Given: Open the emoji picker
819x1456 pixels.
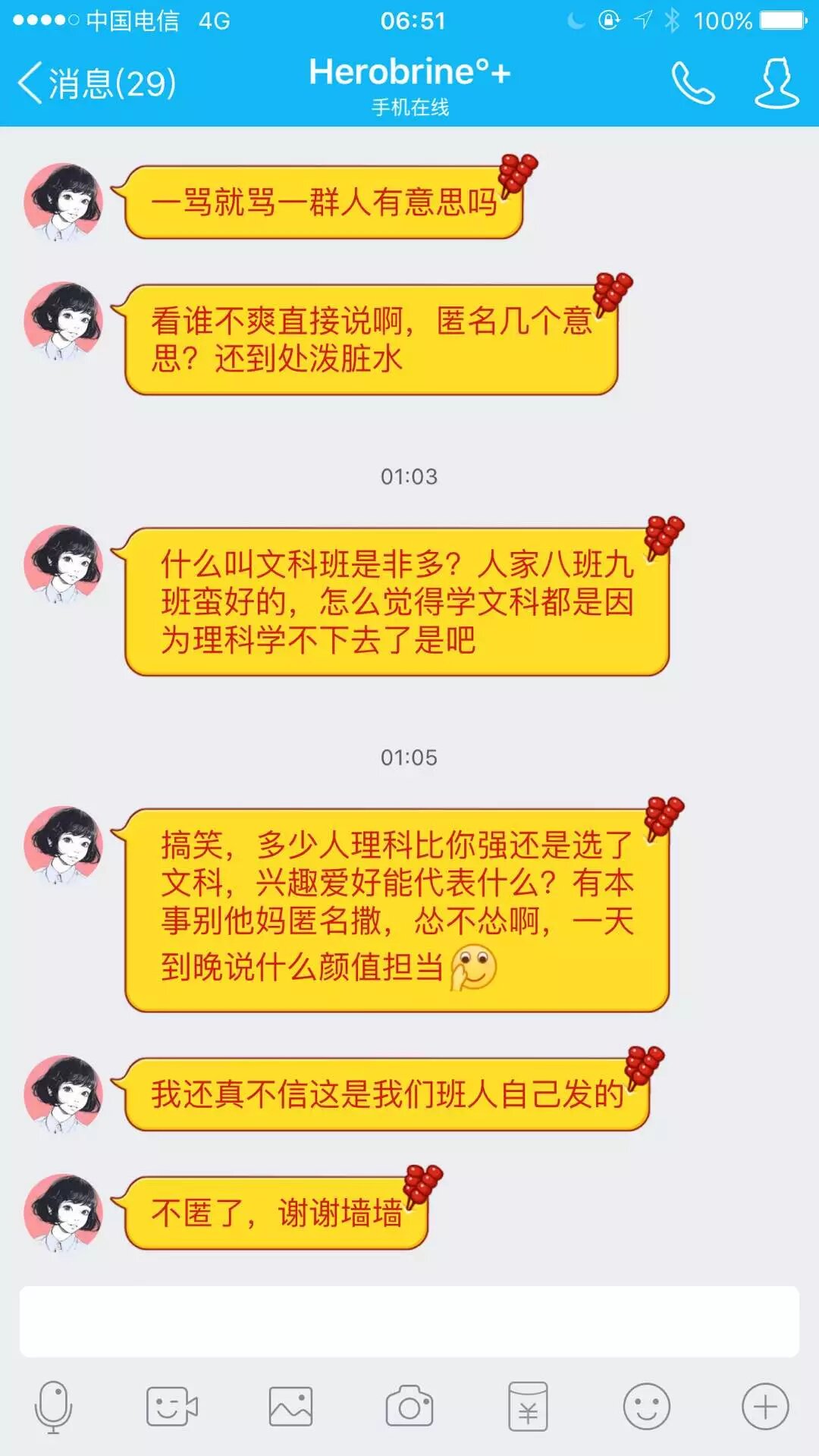Looking at the screenshot, I should click(x=646, y=1407).
